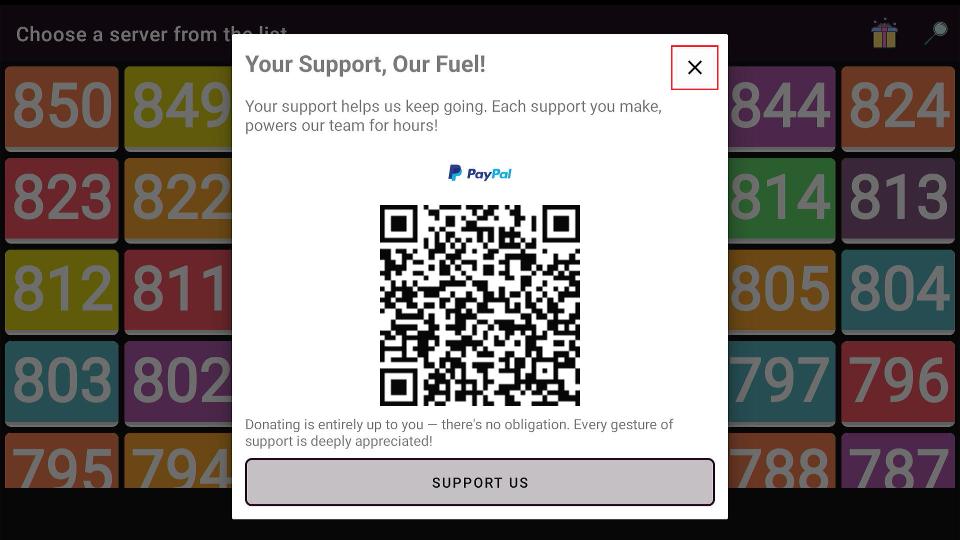
Task: Select server 796
Action: [x=898, y=382]
